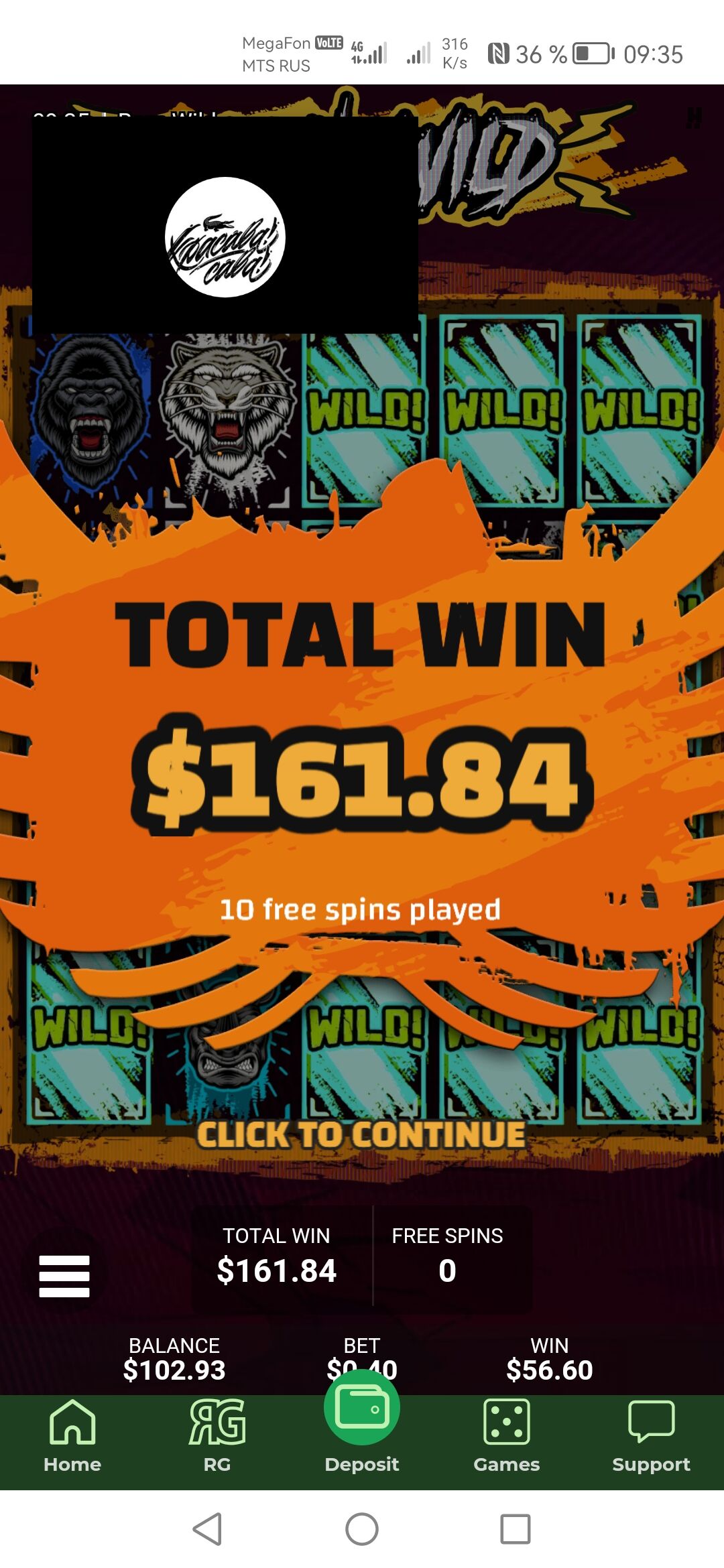Screen dimensions: 724x1568
Task: Open the hamburger game menu
Action: pyautogui.click(x=64, y=1275)
